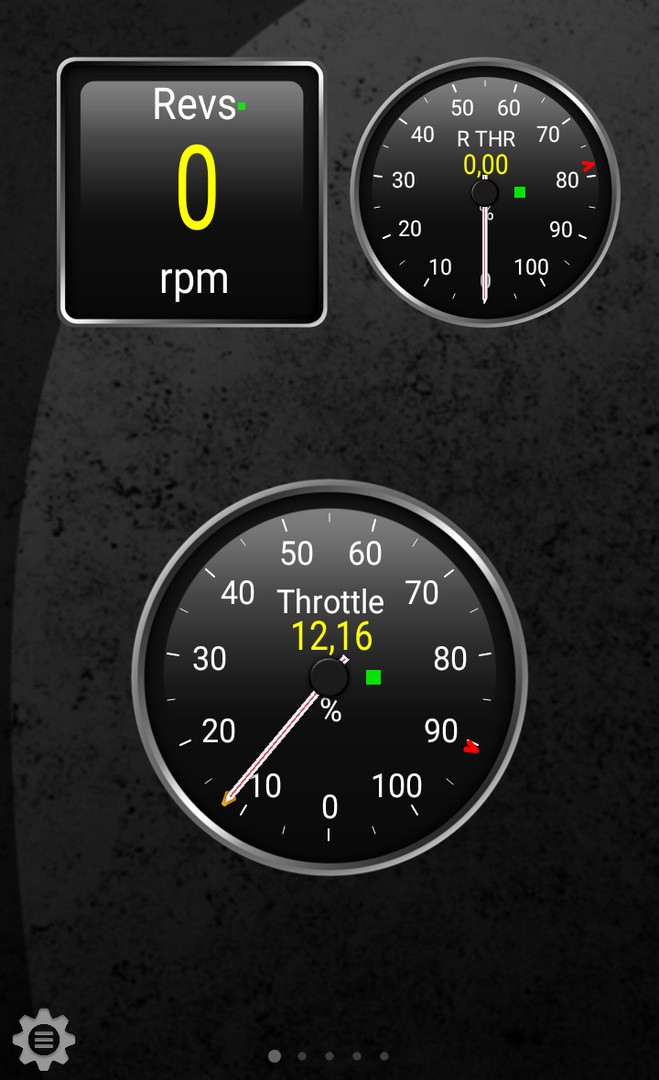Open the Revs rpm display widget
Screen dimensions: 659x1080
tap(192, 192)
